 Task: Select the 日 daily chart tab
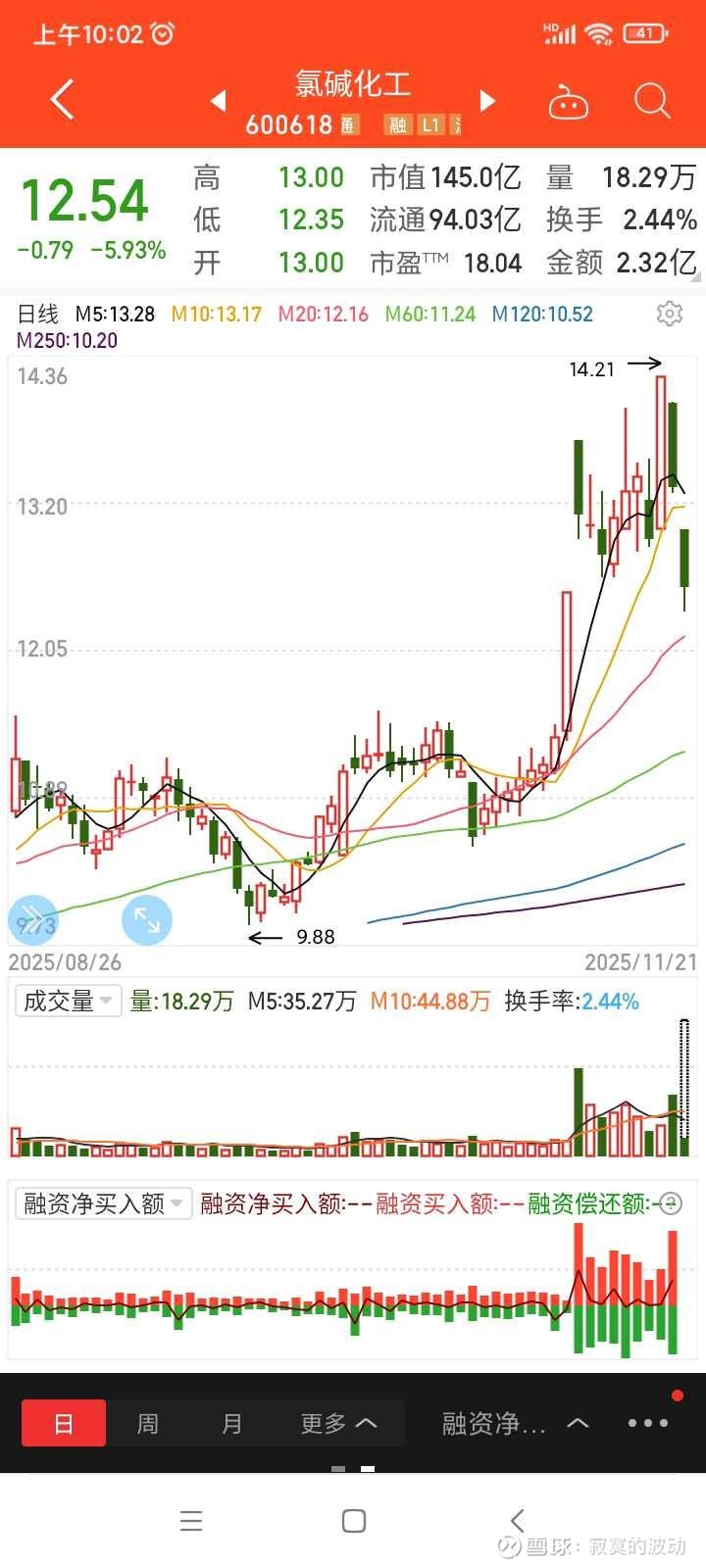click(x=64, y=1423)
